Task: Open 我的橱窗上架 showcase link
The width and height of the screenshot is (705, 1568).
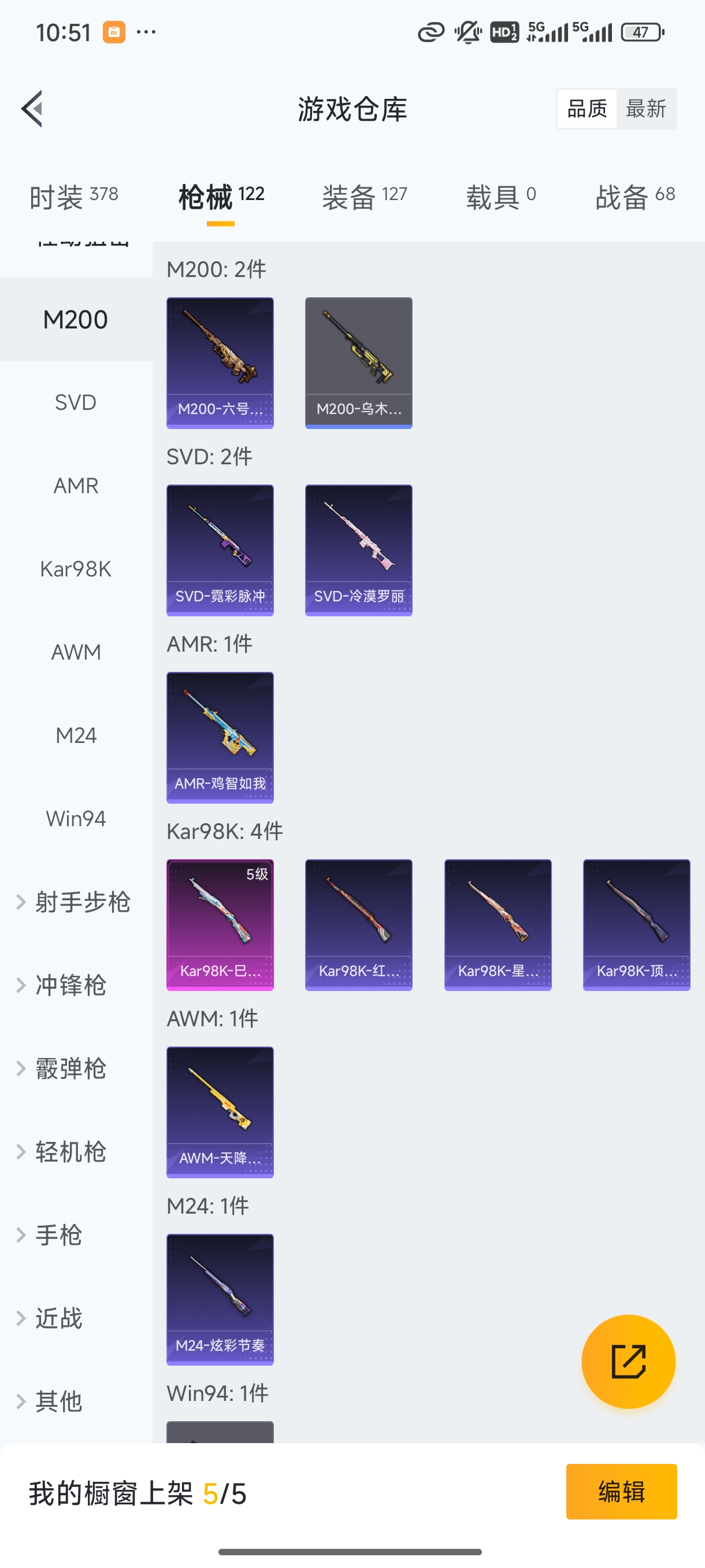Action: pos(138,1492)
